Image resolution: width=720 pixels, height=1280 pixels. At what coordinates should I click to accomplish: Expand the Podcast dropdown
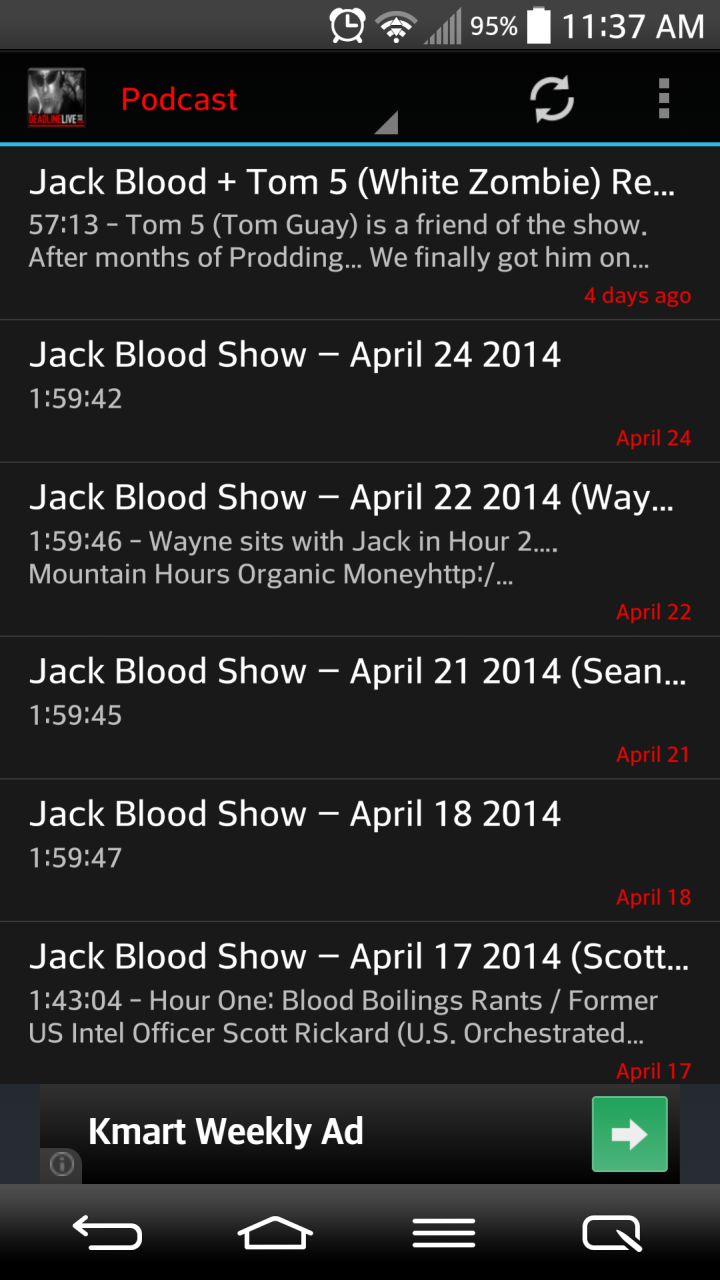click(x=259, y=100)
